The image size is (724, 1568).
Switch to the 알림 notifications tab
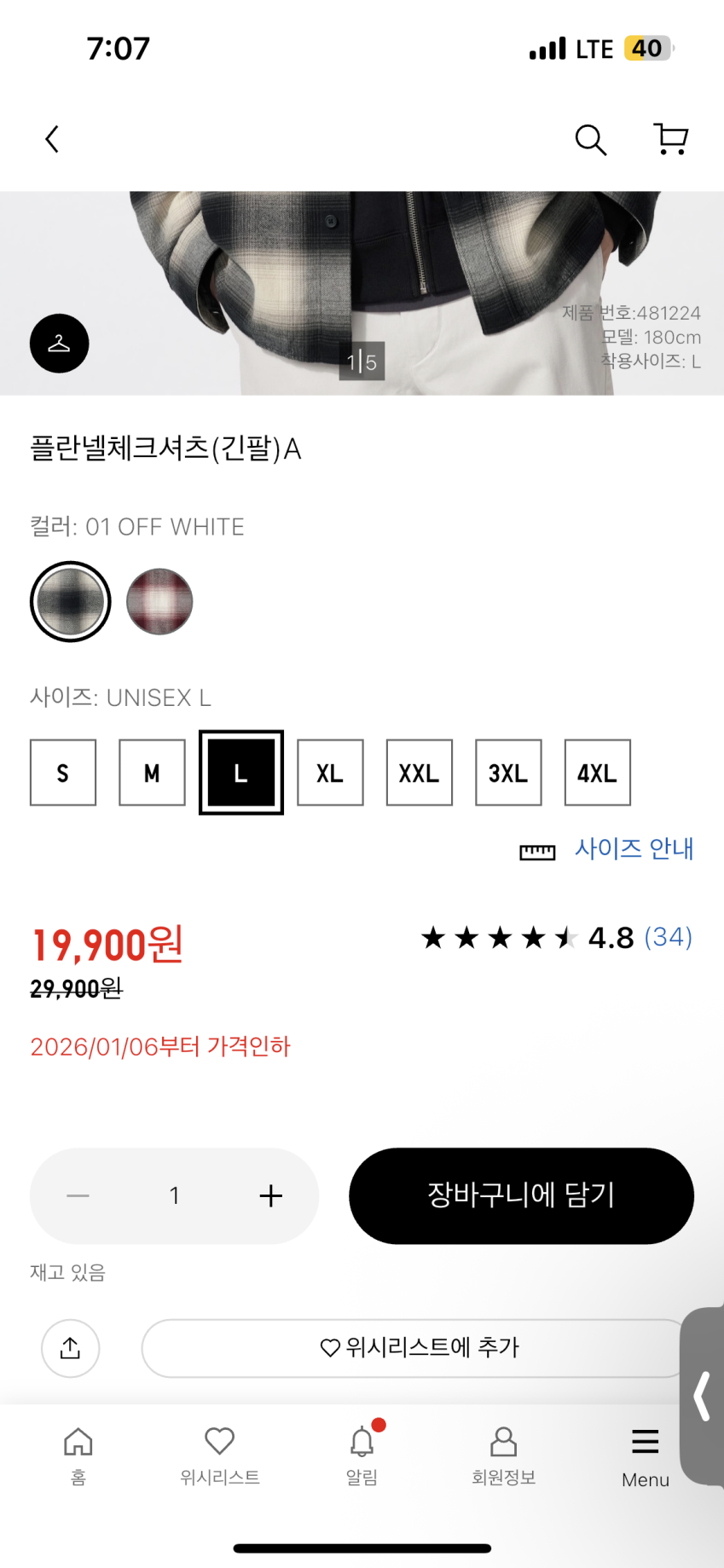[x=362, y=1455]
